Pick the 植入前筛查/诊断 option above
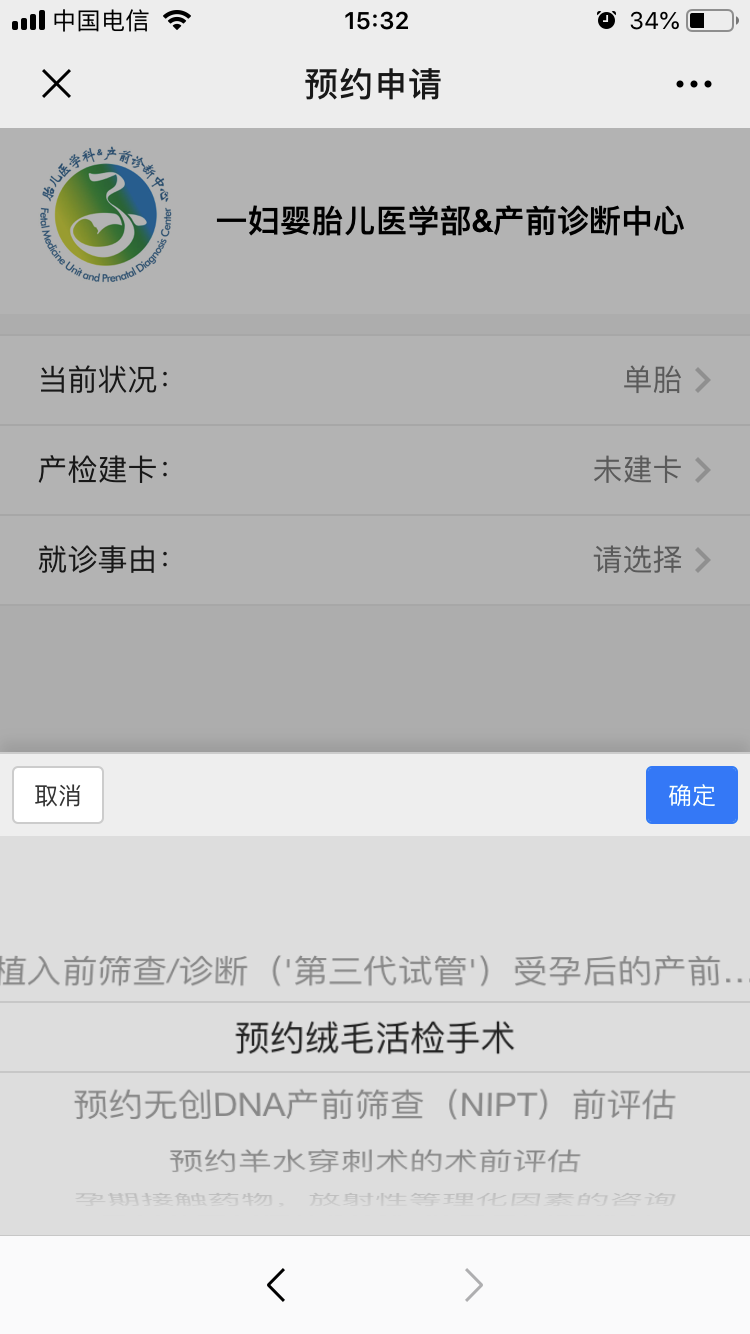The height and width of the screenshot is (1334, 750). coord(375,971)
